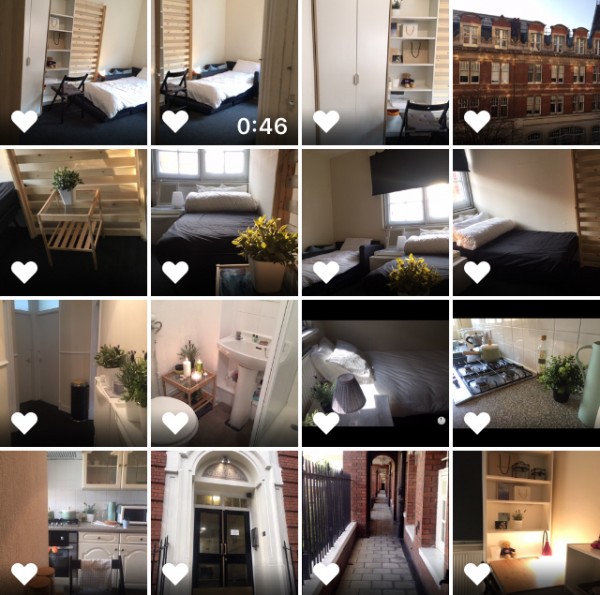
Task: Open the red brick building exterior photo
Action: click(x=526, y=70)
